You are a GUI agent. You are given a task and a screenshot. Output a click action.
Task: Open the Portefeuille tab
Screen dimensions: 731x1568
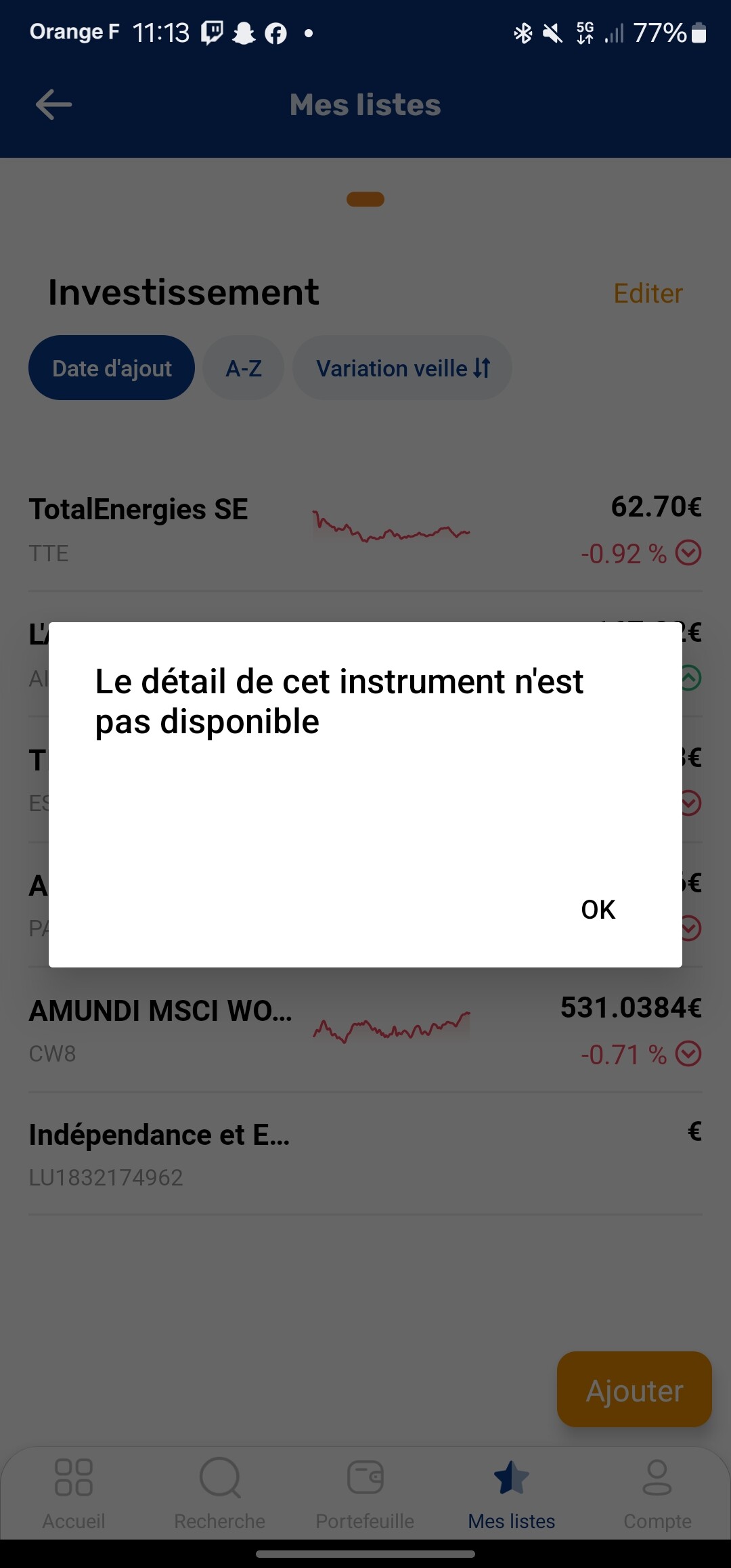pos(365,1494)
